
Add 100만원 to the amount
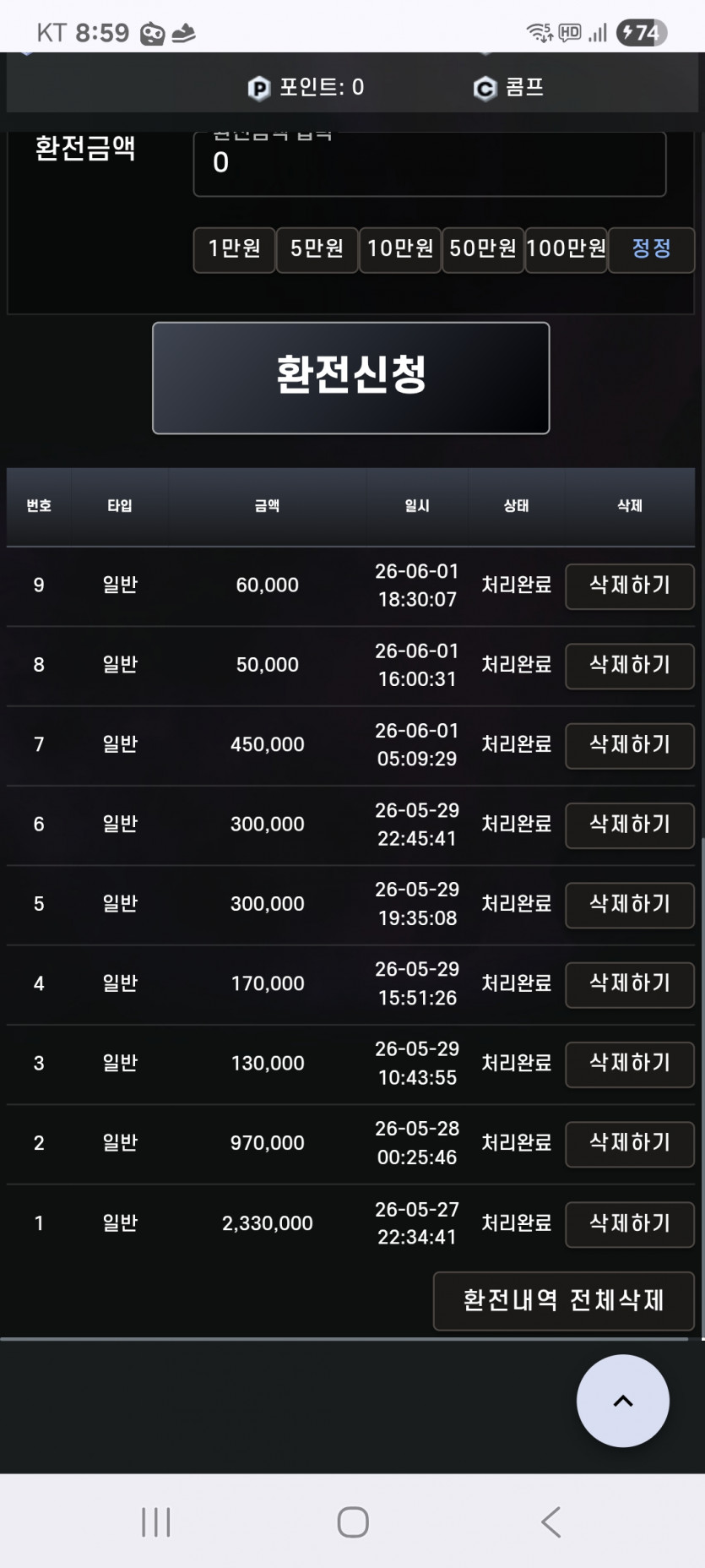tap(566, 249)
